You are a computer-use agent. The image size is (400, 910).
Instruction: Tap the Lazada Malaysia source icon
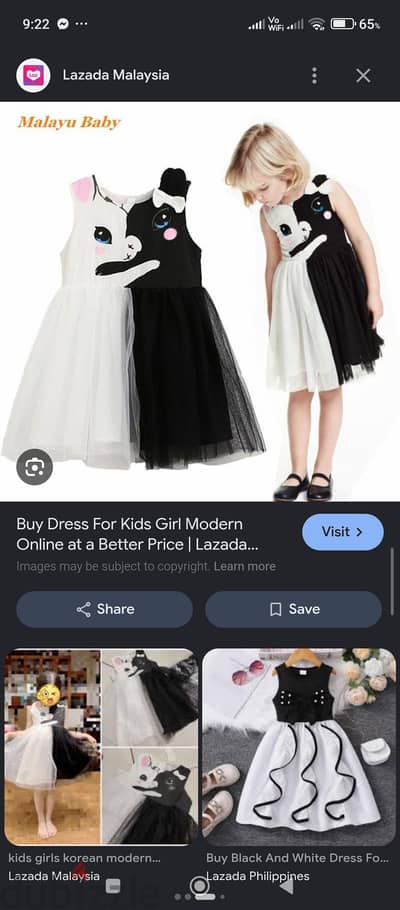33,75
